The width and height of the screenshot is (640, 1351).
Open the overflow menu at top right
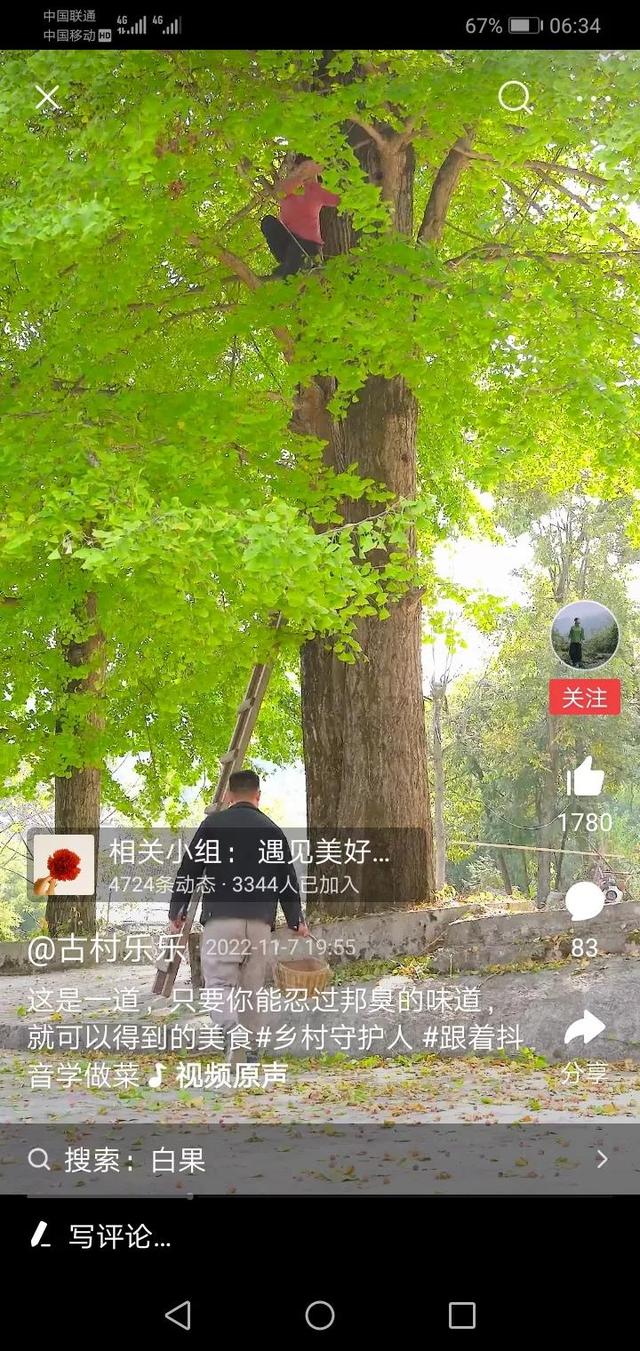(x=594, y=97)
